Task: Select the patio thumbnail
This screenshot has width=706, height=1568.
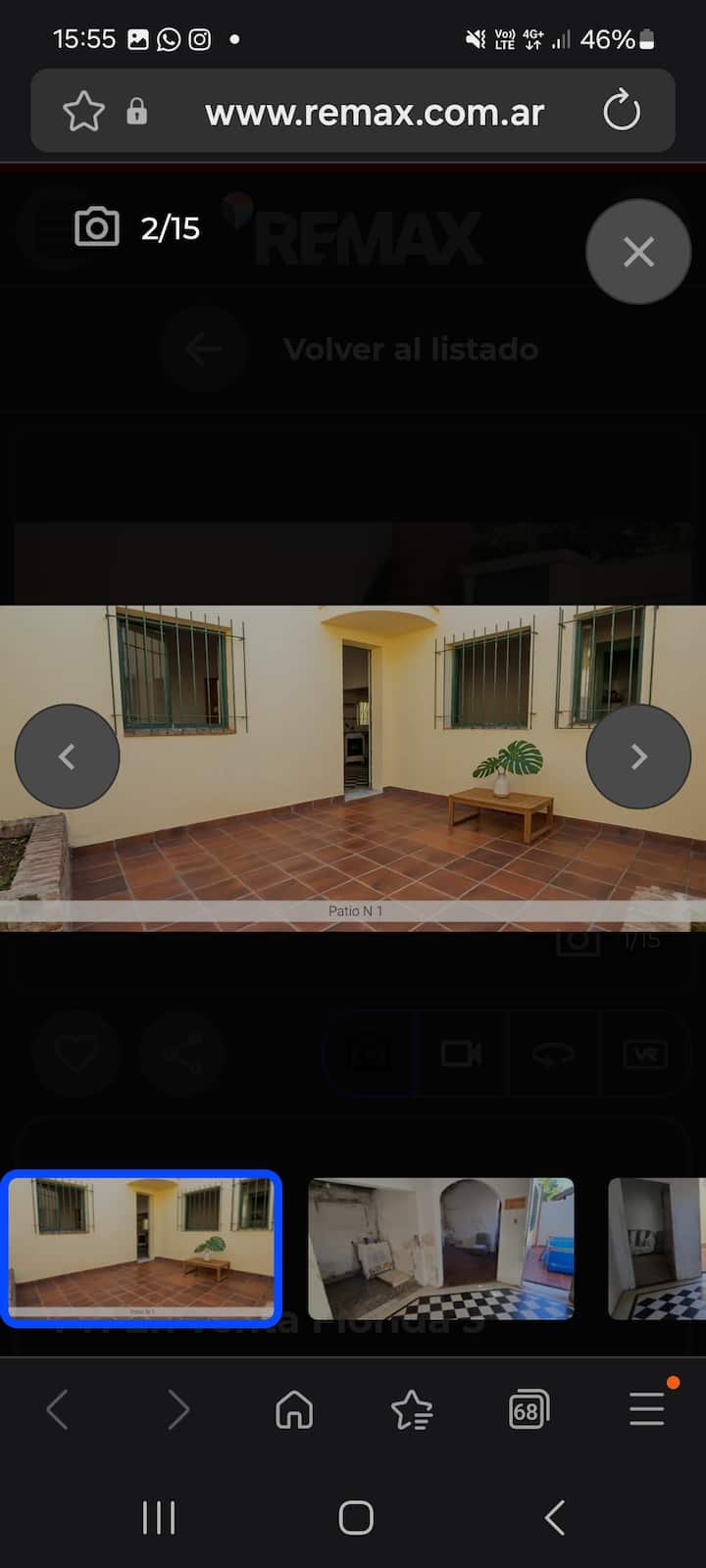Action: pos(141,1249)
